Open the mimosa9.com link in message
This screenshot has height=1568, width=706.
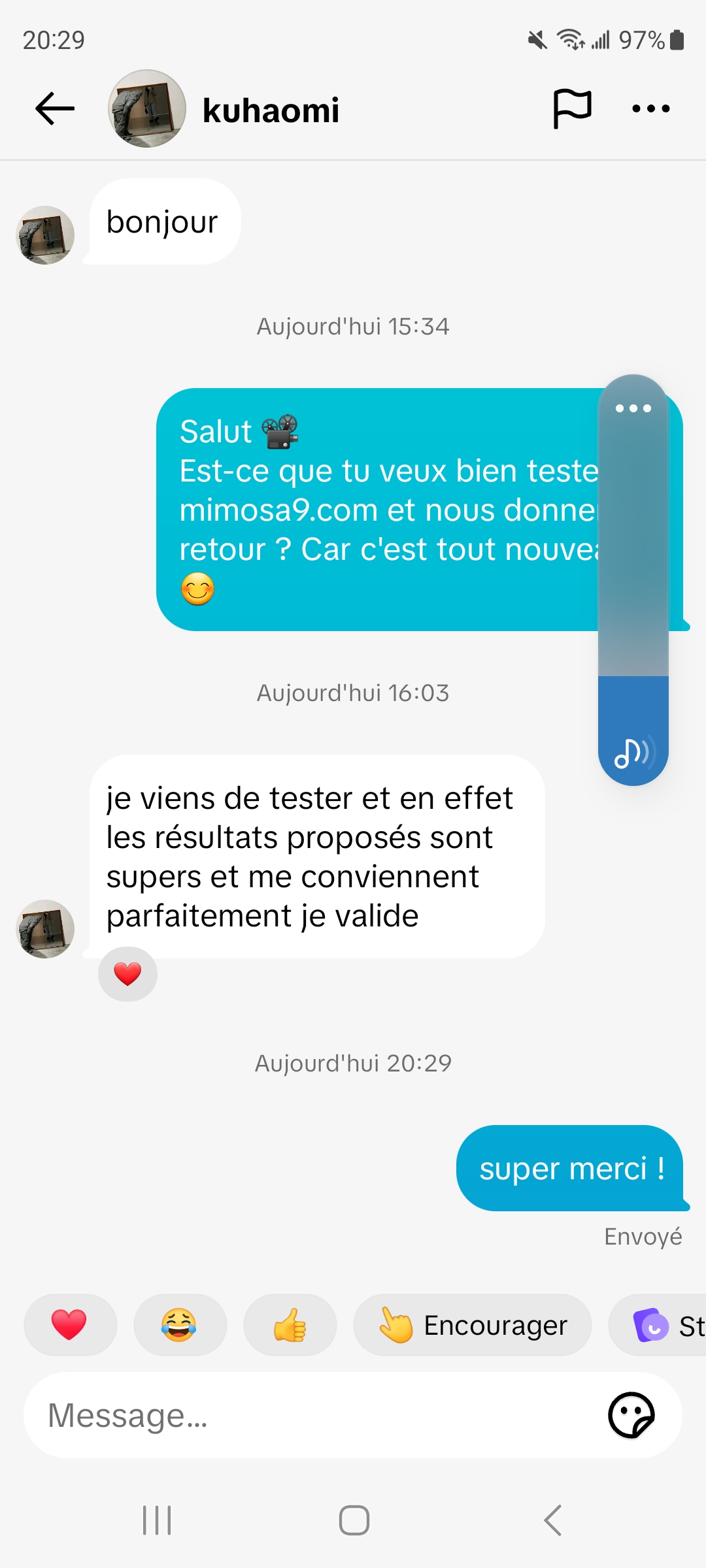point(278,510)
